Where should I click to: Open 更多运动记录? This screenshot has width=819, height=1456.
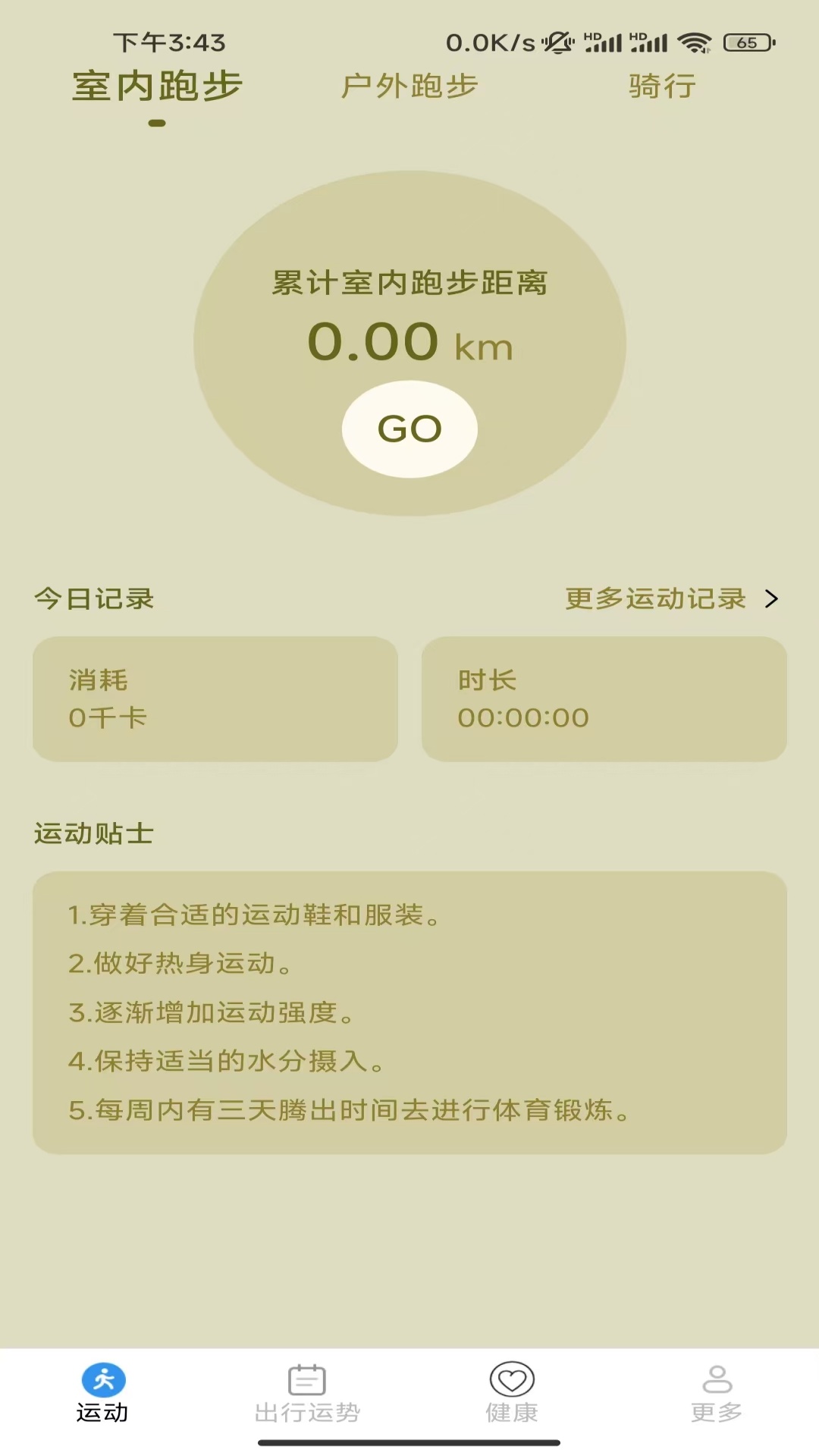coord(671,599)
